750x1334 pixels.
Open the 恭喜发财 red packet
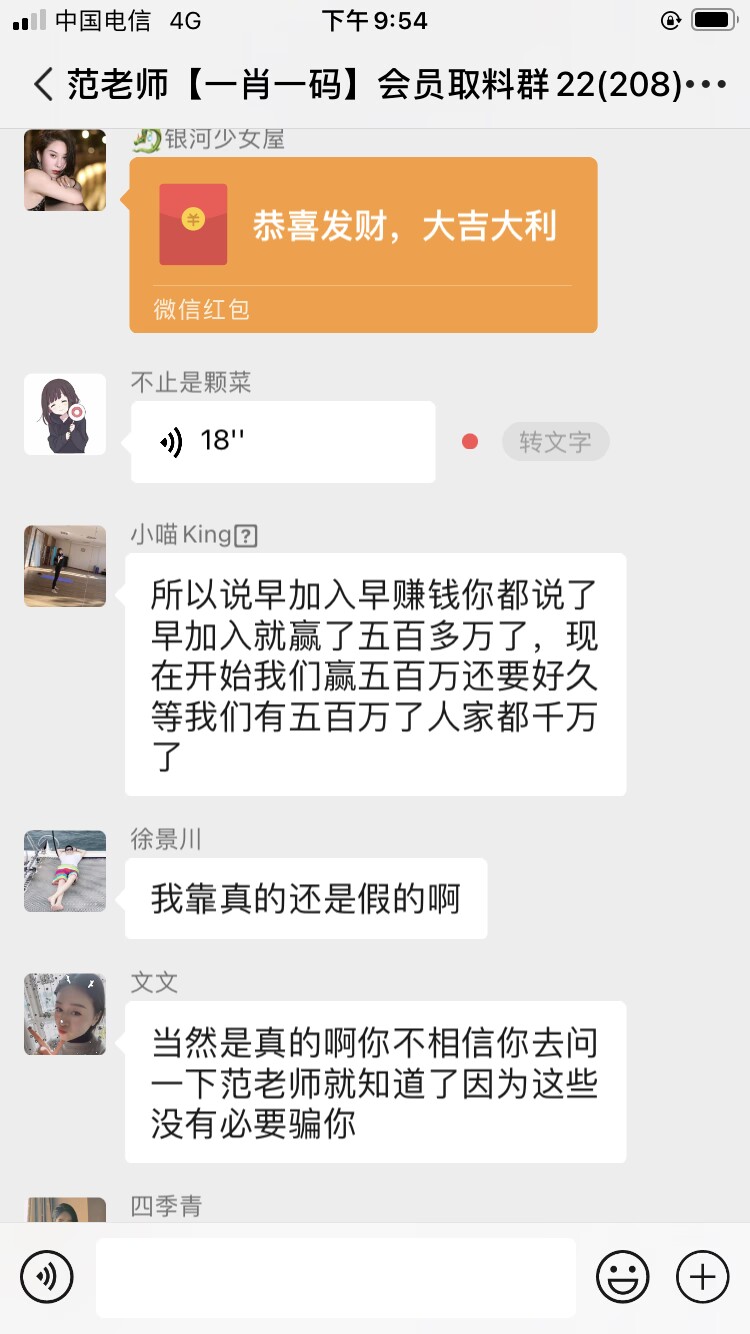(x=363, y=244)
